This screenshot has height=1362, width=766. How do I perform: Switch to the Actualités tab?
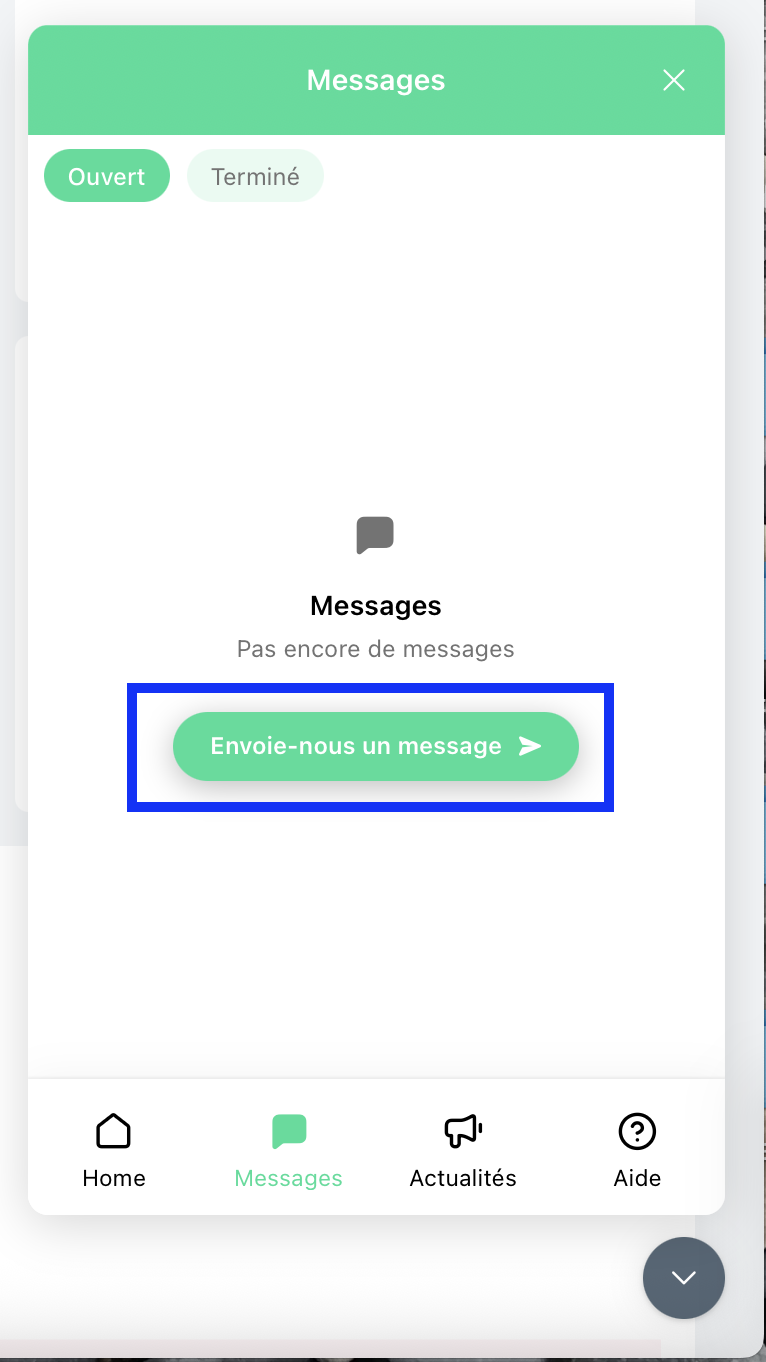[463, 1149]
